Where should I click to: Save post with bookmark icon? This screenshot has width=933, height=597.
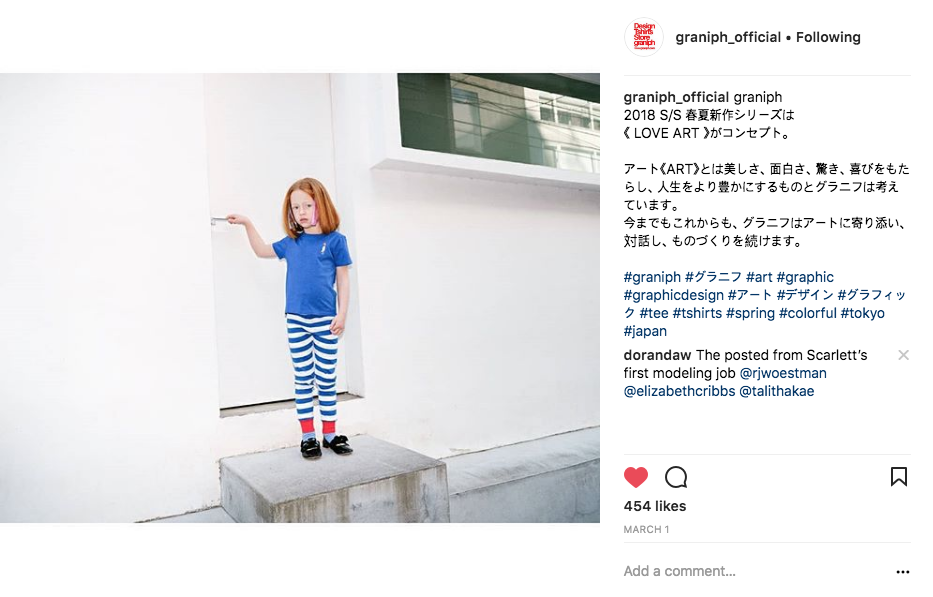[898, 477]
